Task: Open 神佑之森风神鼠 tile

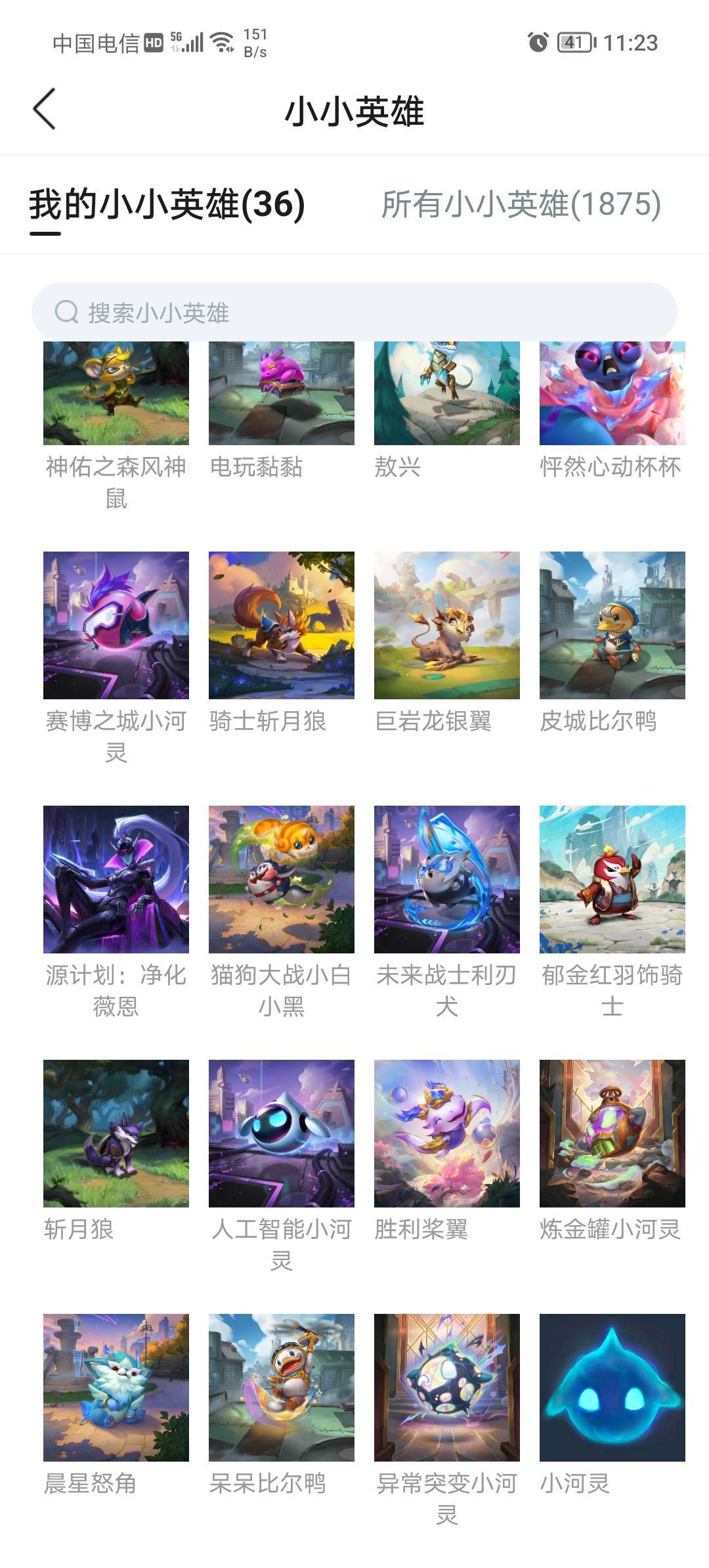Action: click(x=116, y=427)
